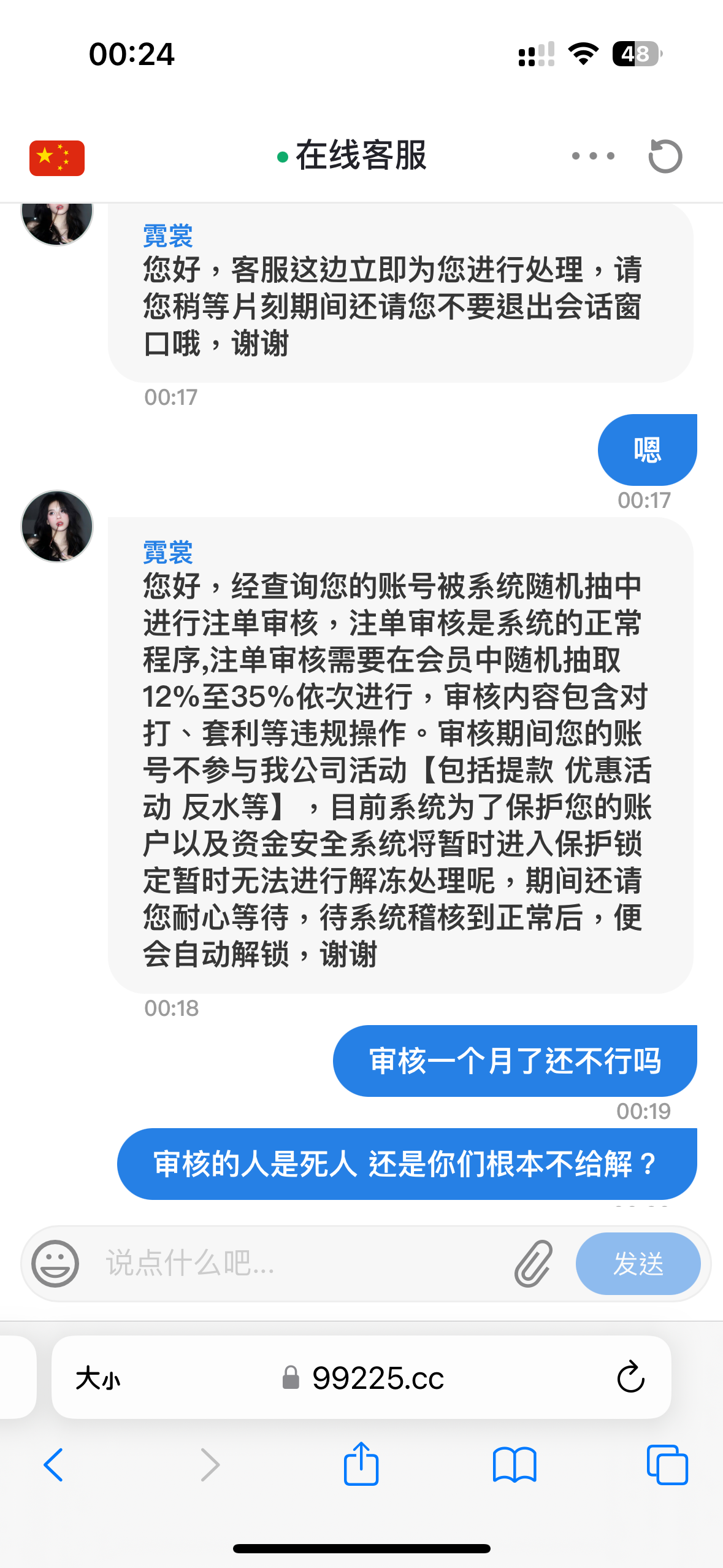Tap the China flag language selector

point(56,158)
